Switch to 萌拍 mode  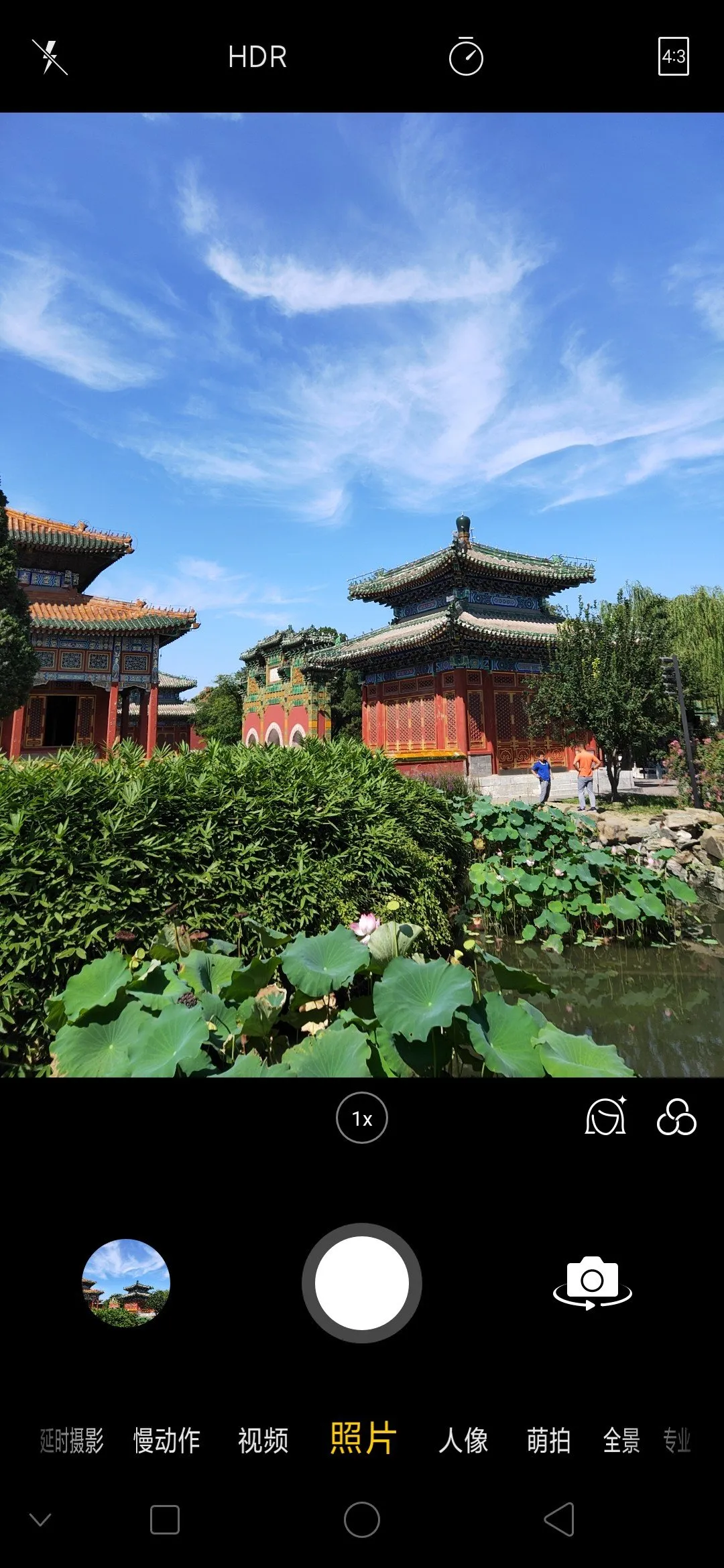tap(548, 1441)
